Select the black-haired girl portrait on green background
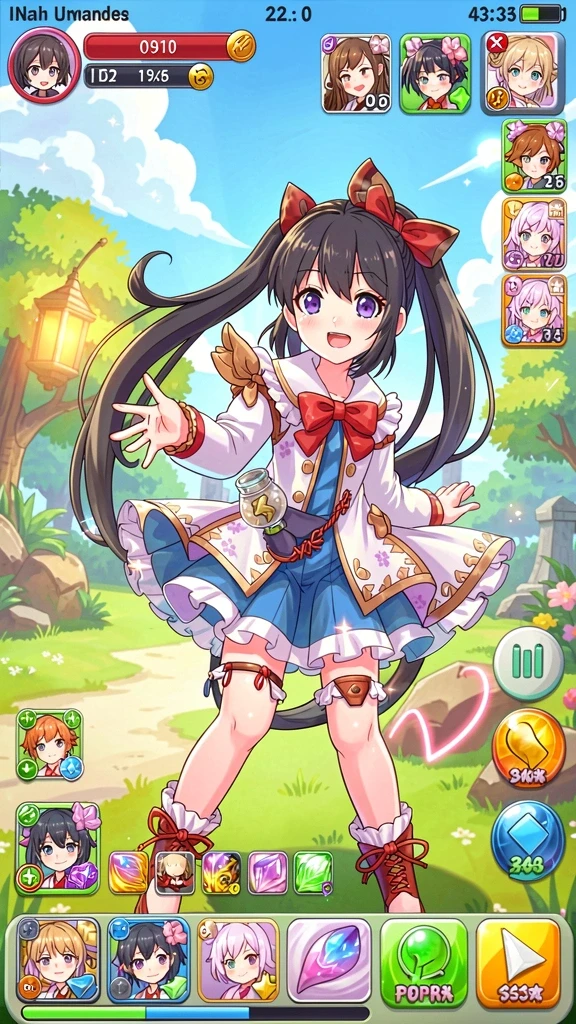 point(435,73)
